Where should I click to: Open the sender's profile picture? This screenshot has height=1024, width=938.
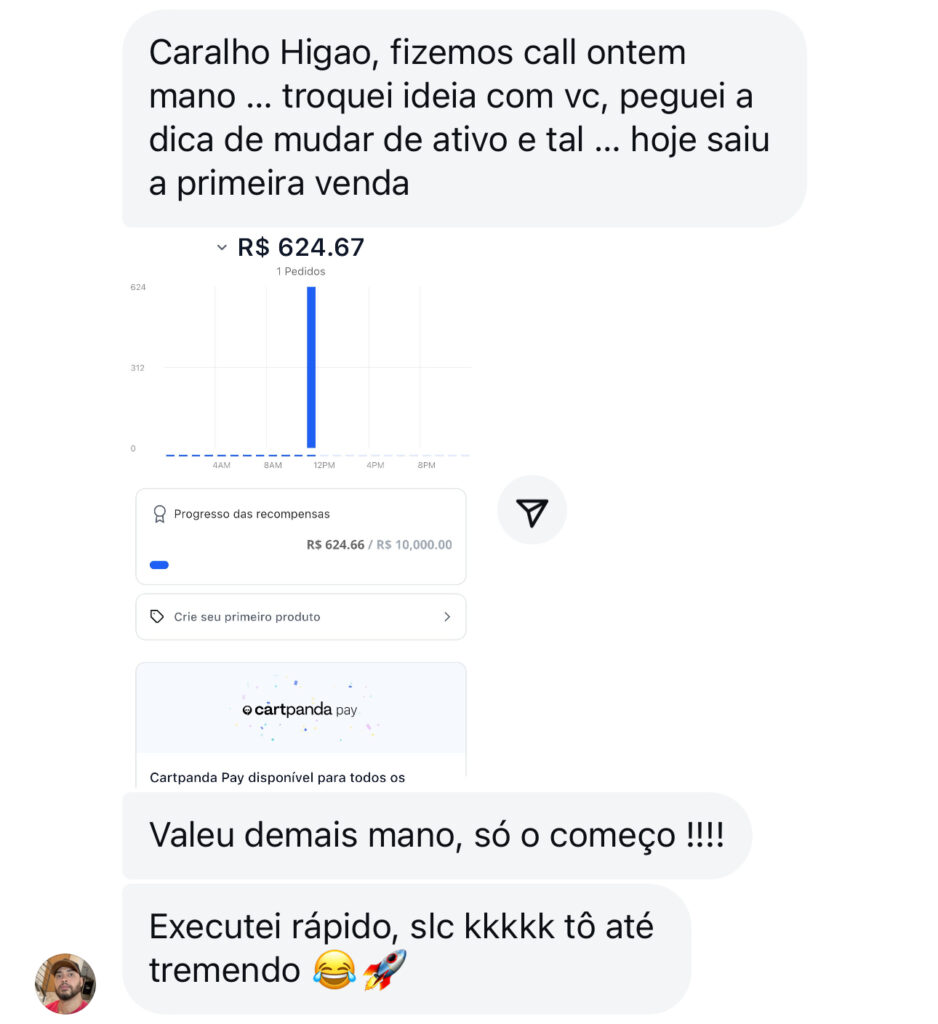click(x=65, y=983)
